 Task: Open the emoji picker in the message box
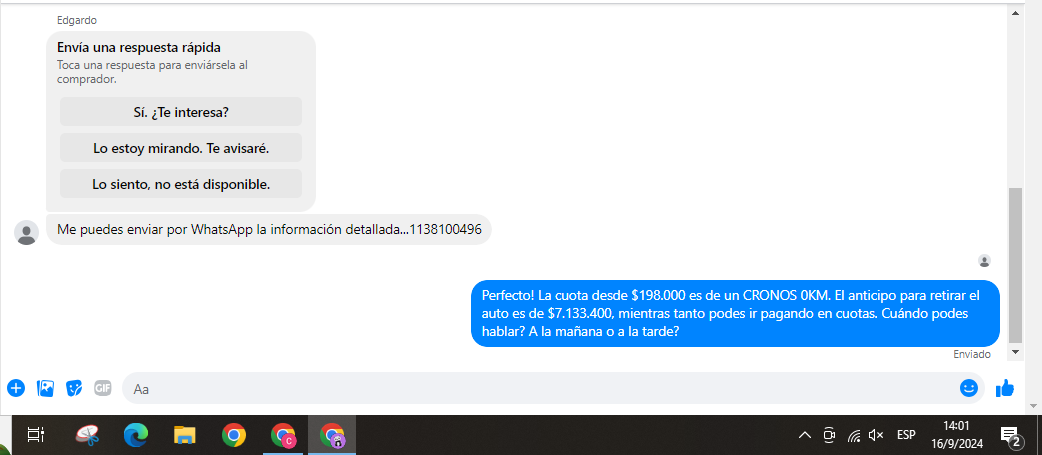pyautogui.click(x=968, y=388)
